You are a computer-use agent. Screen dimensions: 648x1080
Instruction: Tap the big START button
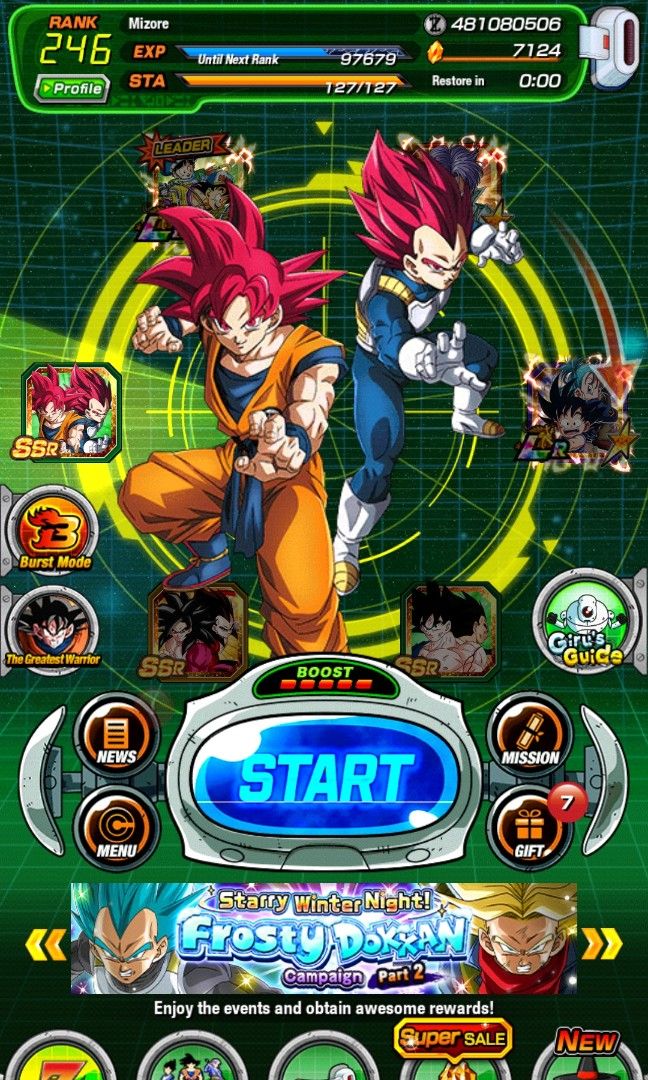pos(325,777)
